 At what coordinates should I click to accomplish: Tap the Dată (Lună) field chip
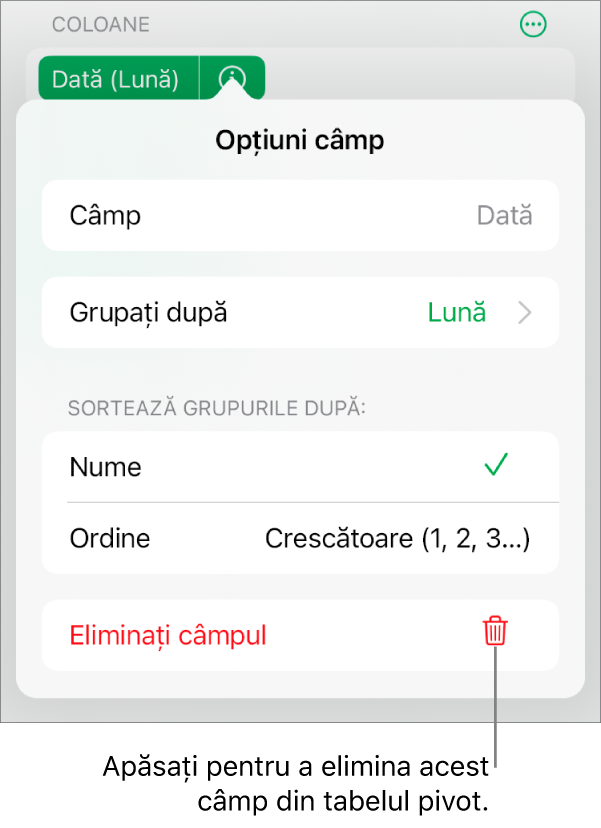pos(115,79)
